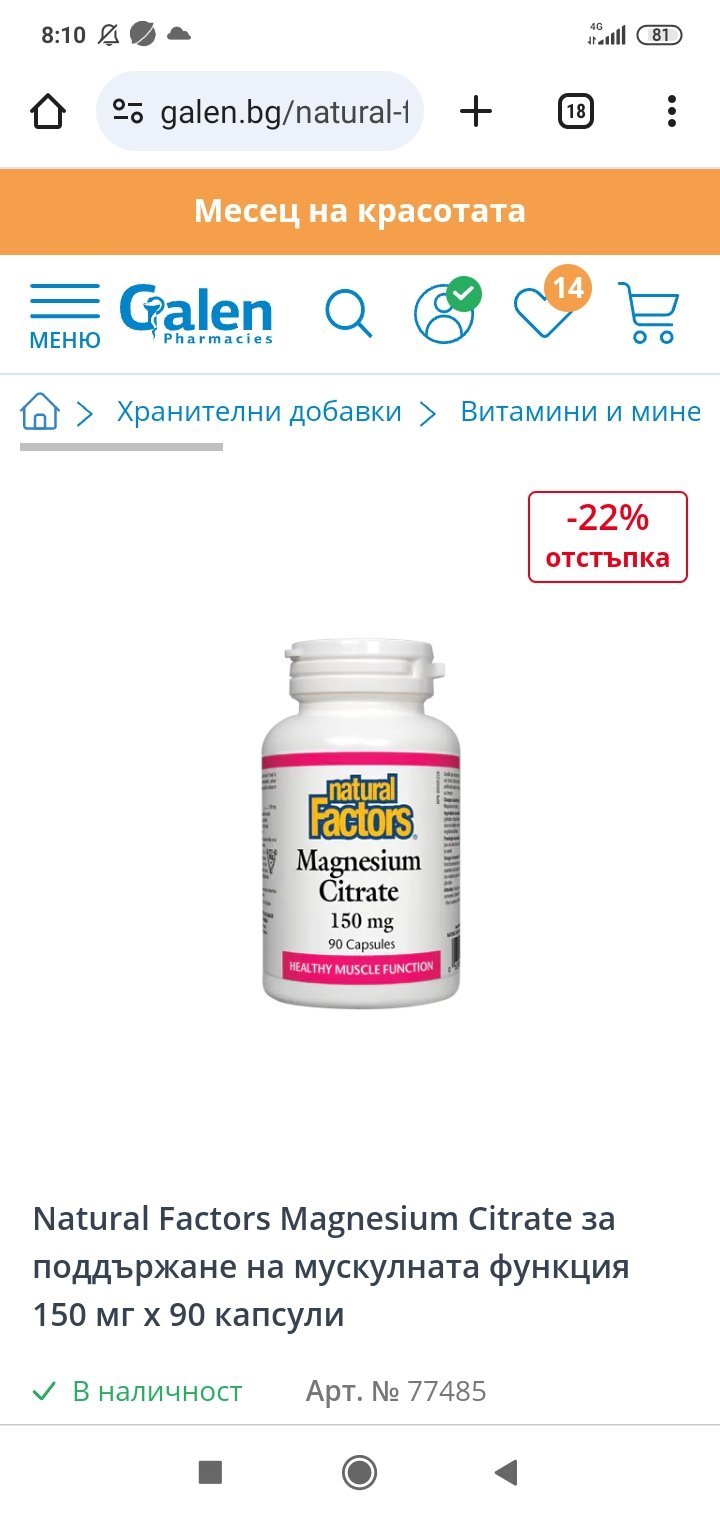
Task: Open Хранителни добавки breadcrumb
Action: tap(259, 411)
